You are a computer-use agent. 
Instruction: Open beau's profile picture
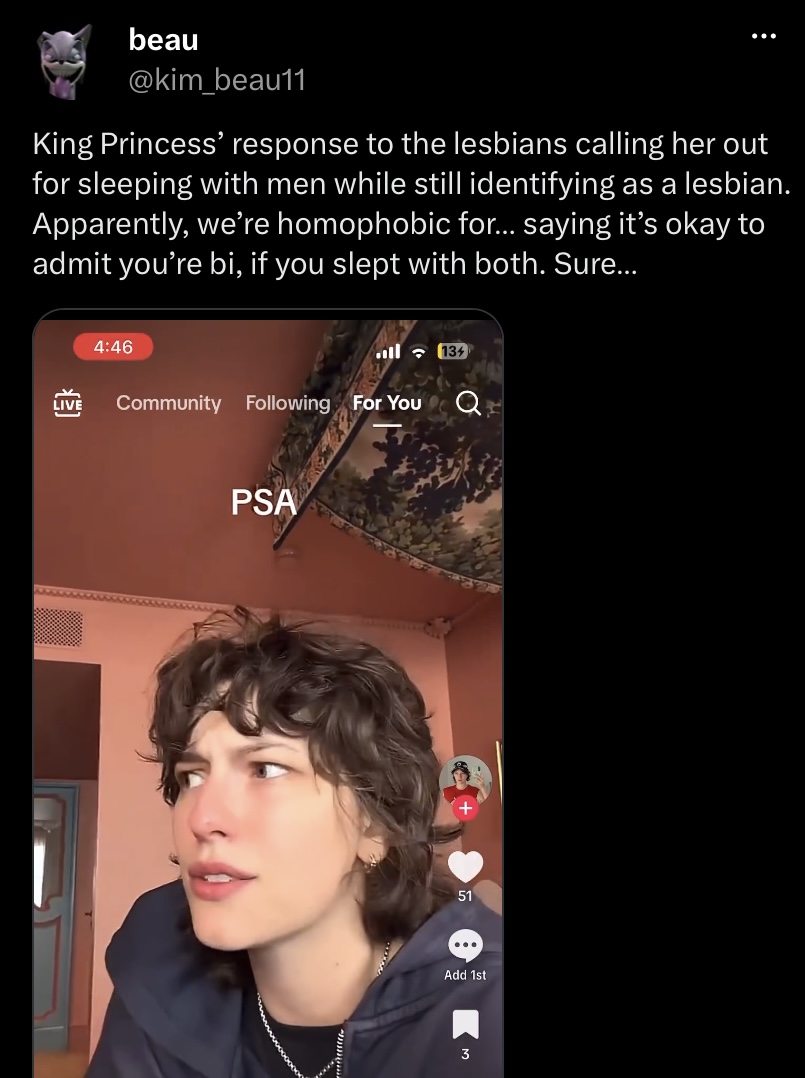click(x=65, y=61)
